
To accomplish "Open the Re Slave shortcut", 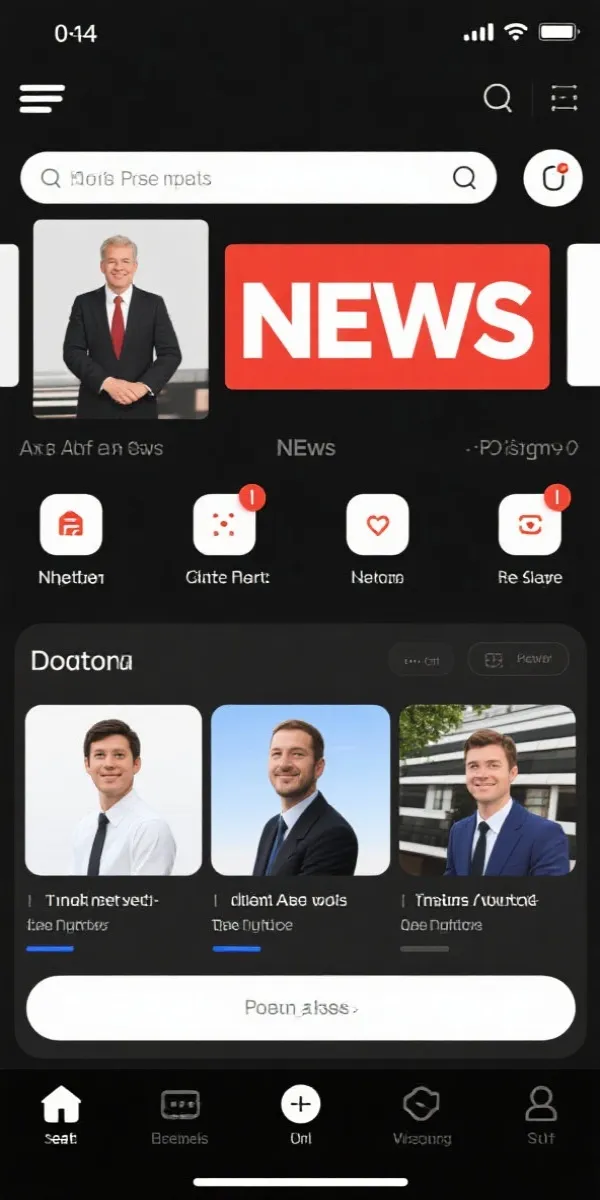I will 530,525.
